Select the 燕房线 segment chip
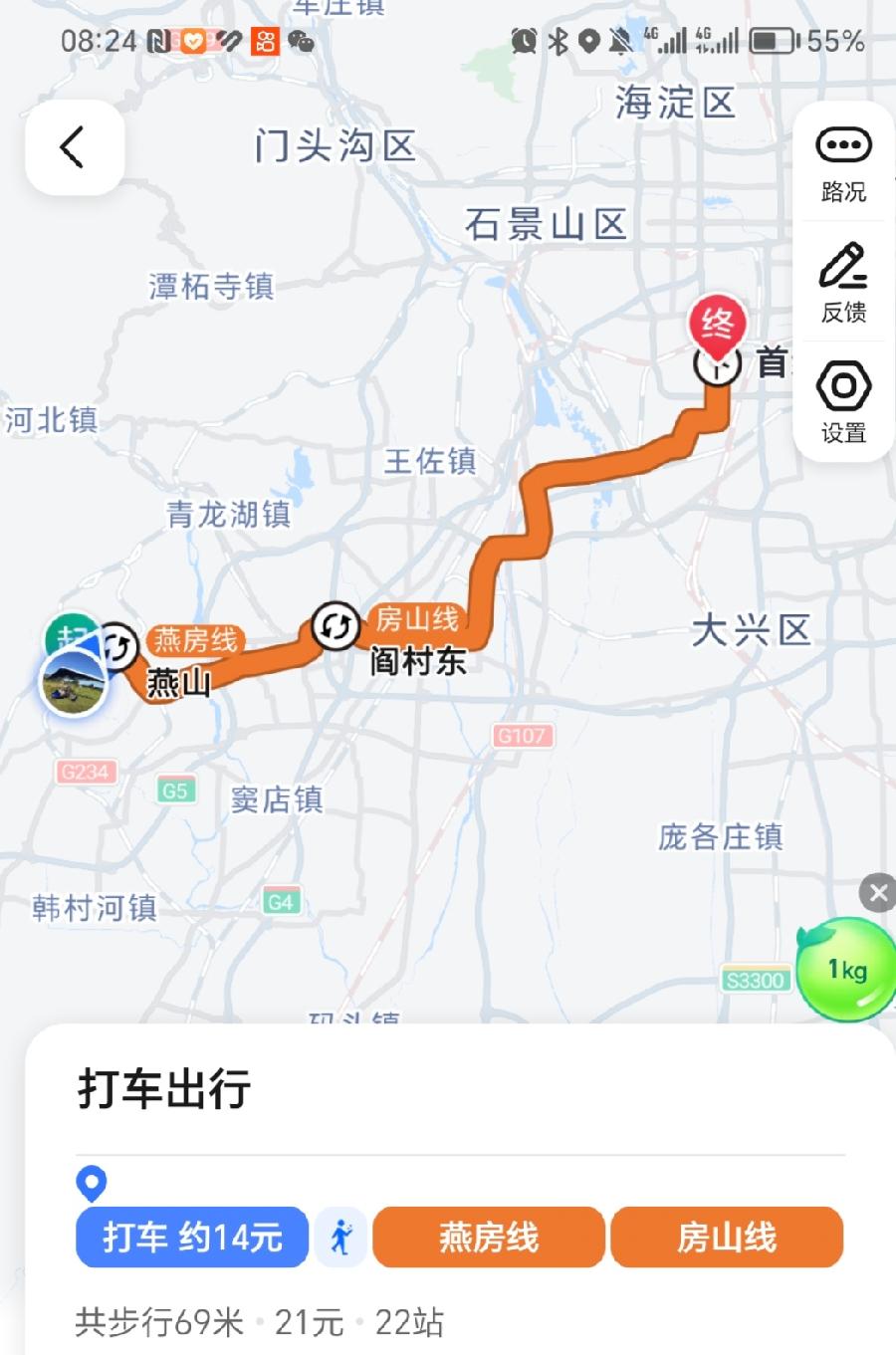The image size is (896, 1355). click(x=488, y=1238)
